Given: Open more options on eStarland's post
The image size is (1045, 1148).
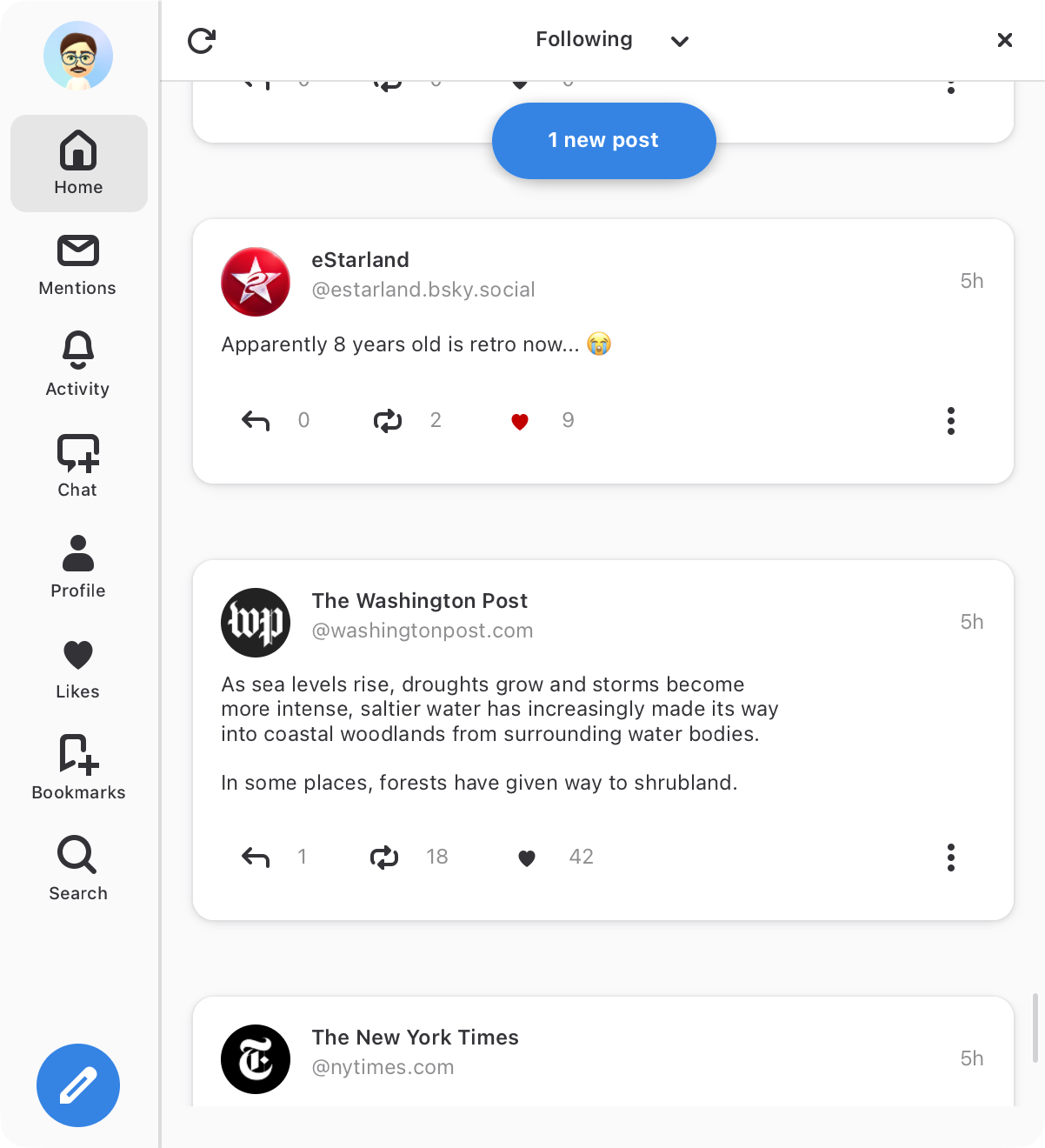Looking at the screenshot, I should tap(950, 421).
